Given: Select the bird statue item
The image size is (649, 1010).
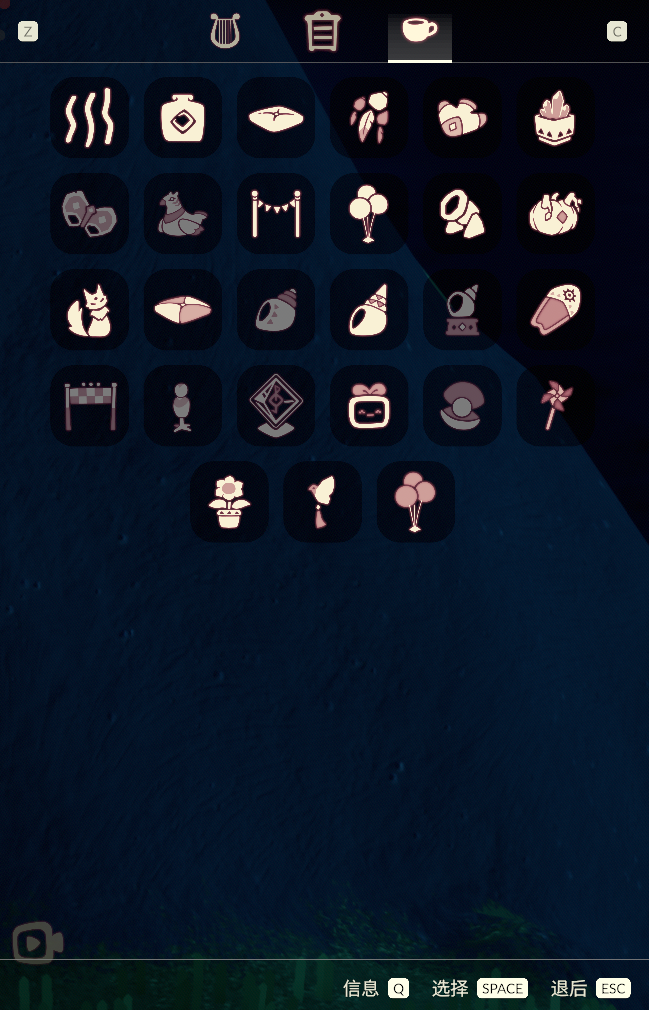Looking at the screenshot, I should 183,213.
